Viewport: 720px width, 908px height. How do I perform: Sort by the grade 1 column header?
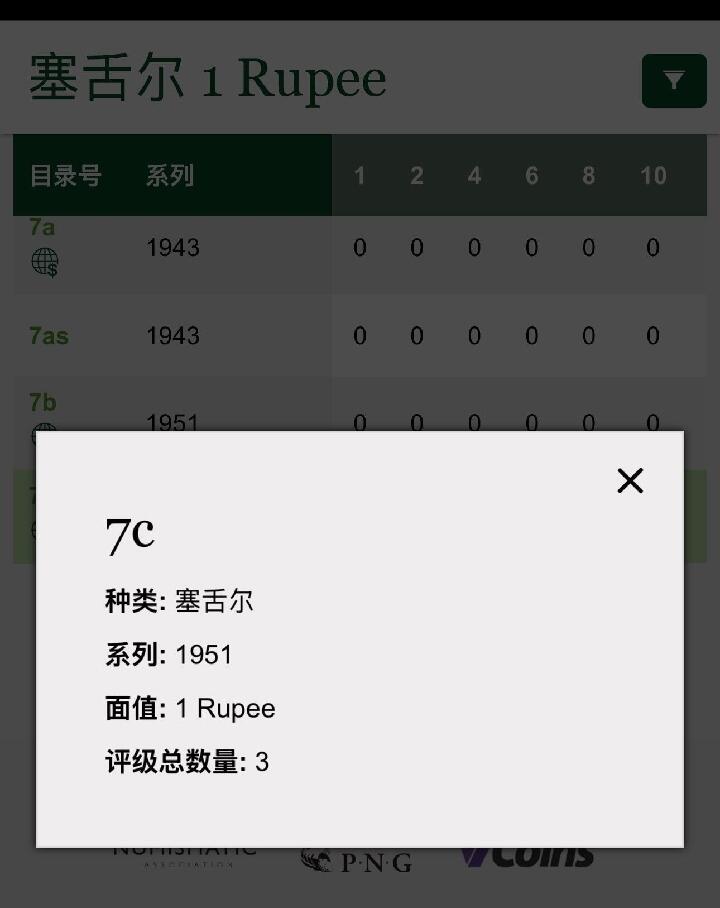pyautogui.click(x=360, y=176)
